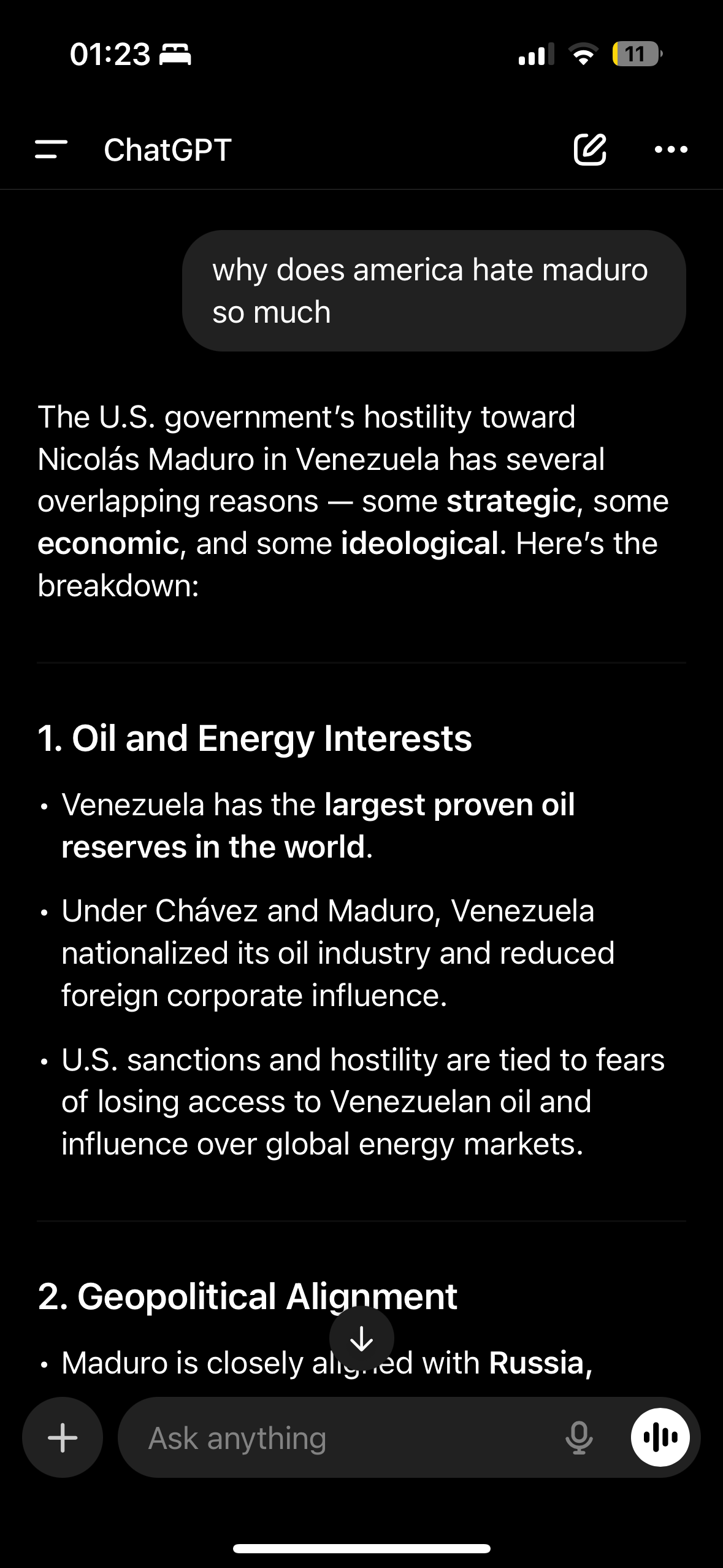Jump to bottom with the down arrow

coord(361,1338)
